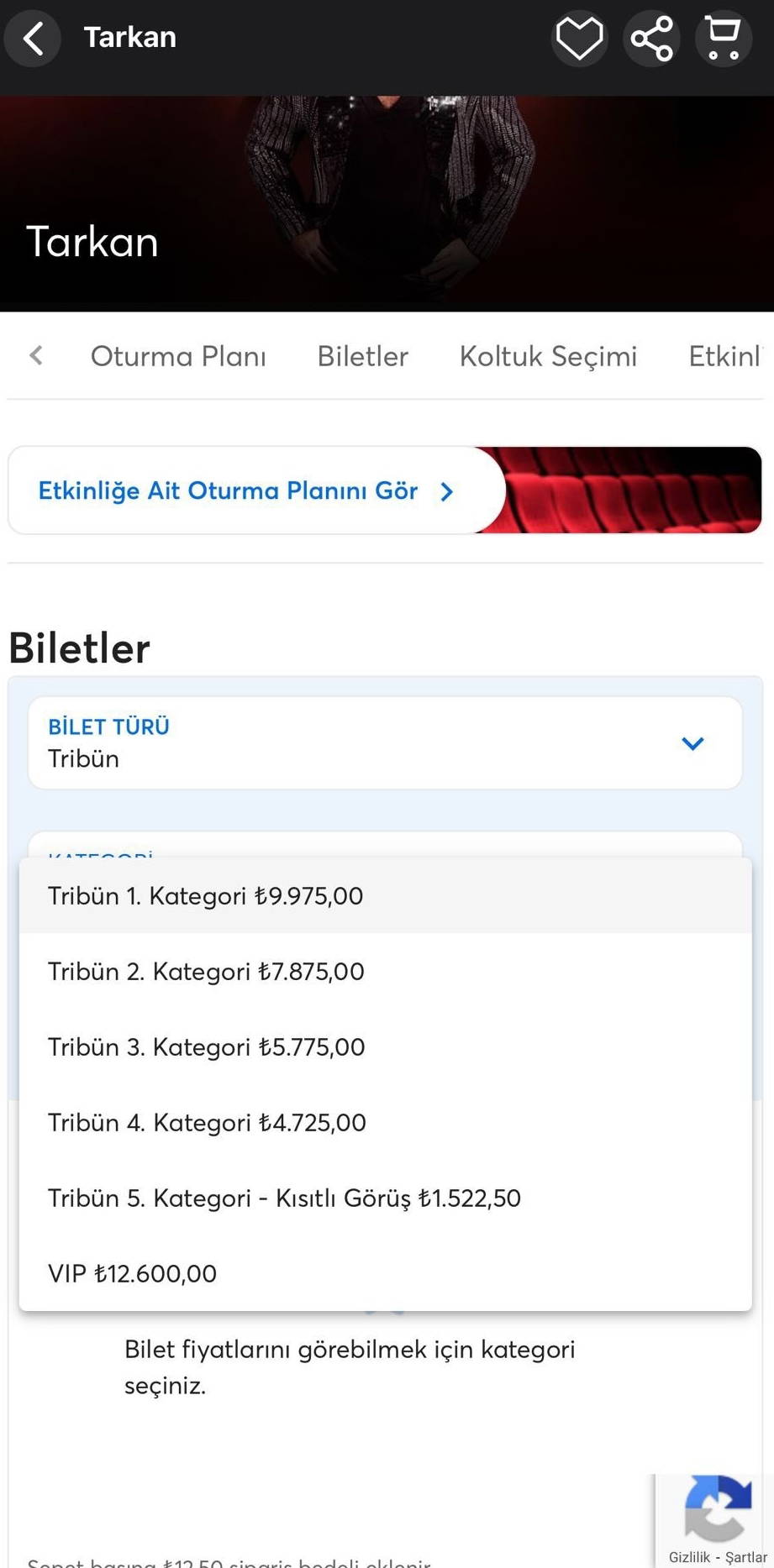Open the shopping cart
774x1568 pixels.
723,39
